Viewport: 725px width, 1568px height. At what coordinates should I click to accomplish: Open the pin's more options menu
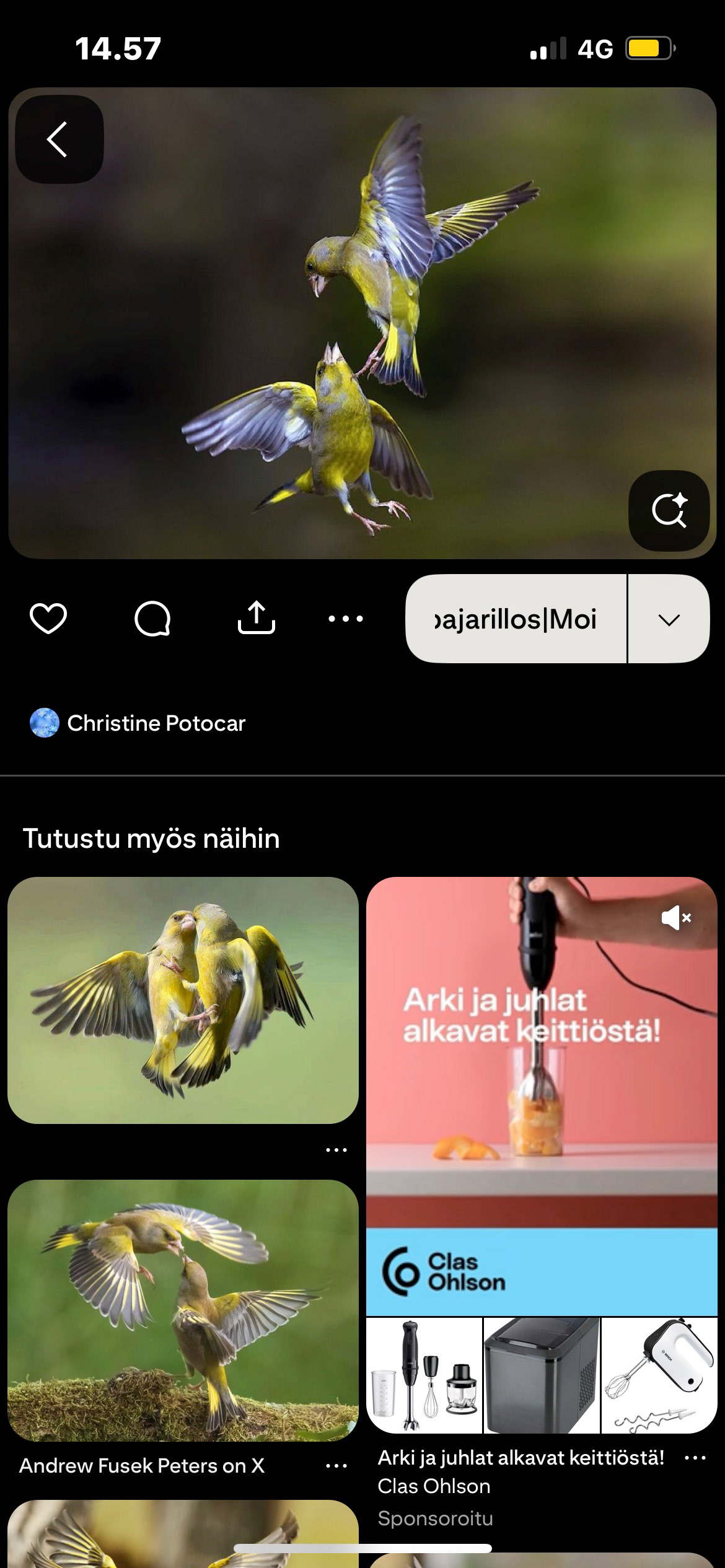346,618
